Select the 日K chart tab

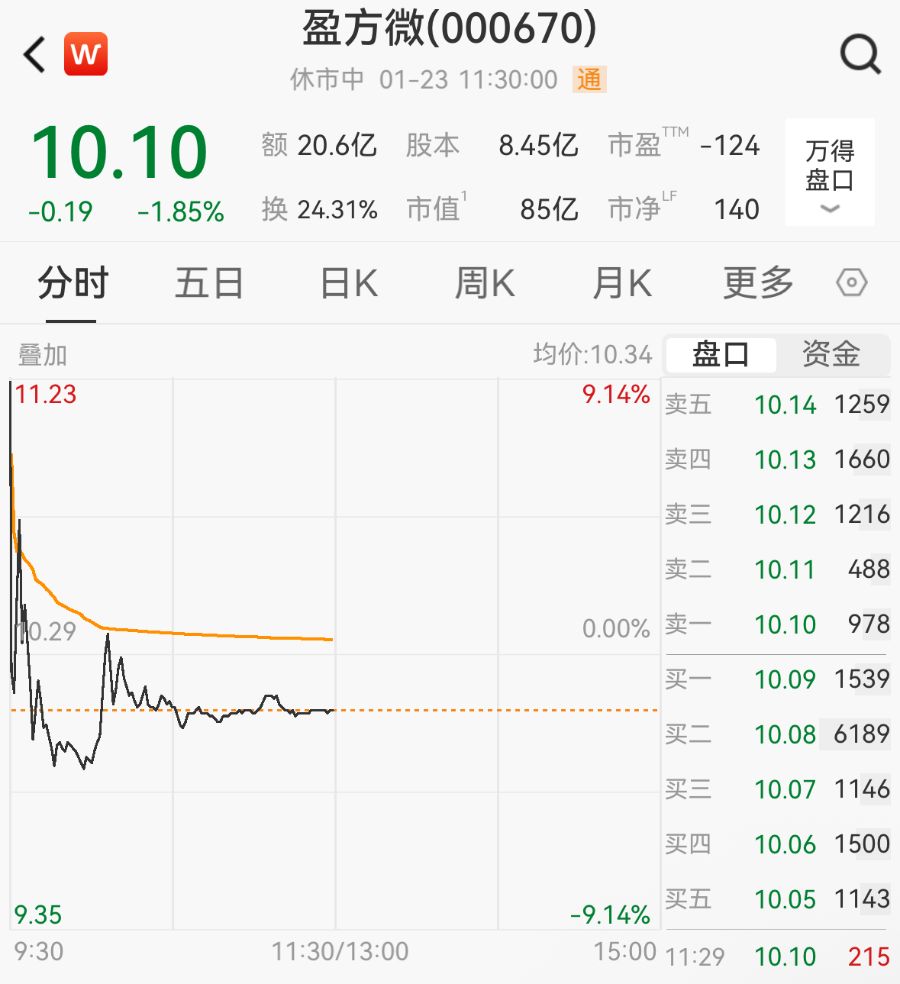click(x=349, y=284)
